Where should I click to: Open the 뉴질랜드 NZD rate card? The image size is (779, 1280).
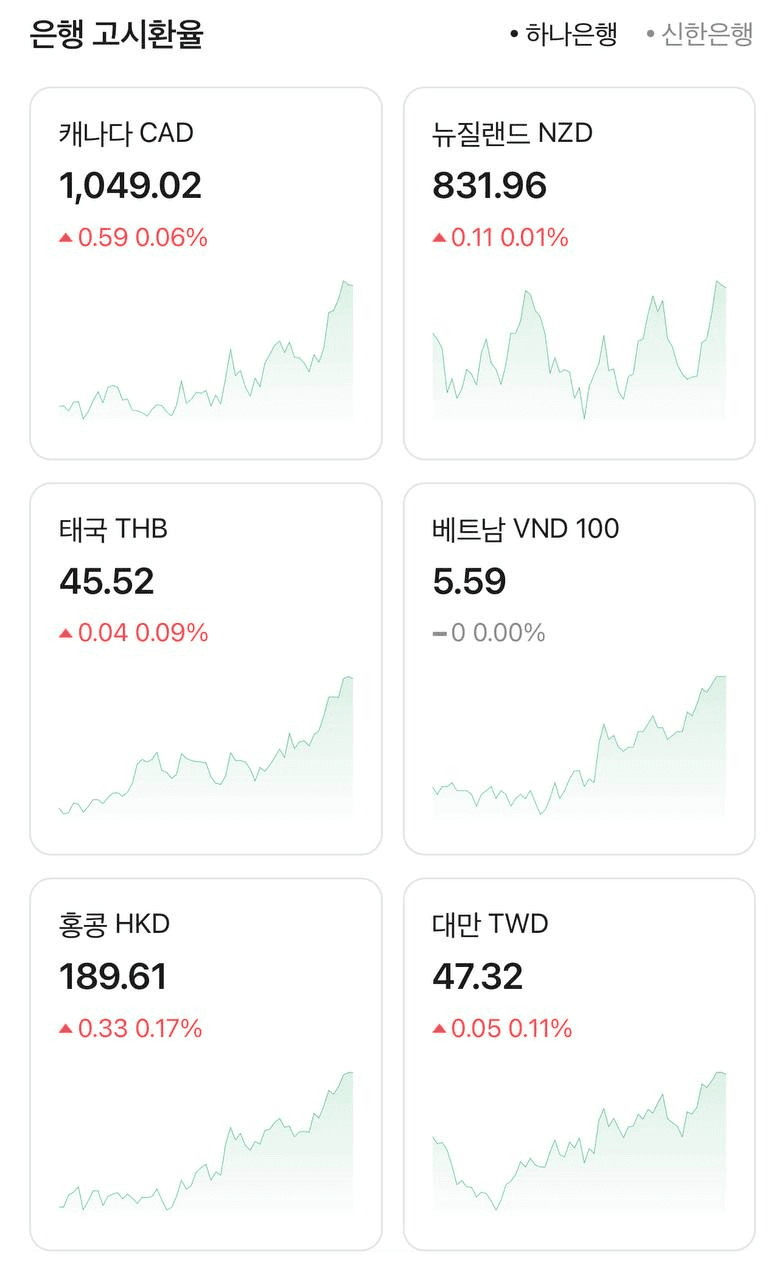(579, 273)
